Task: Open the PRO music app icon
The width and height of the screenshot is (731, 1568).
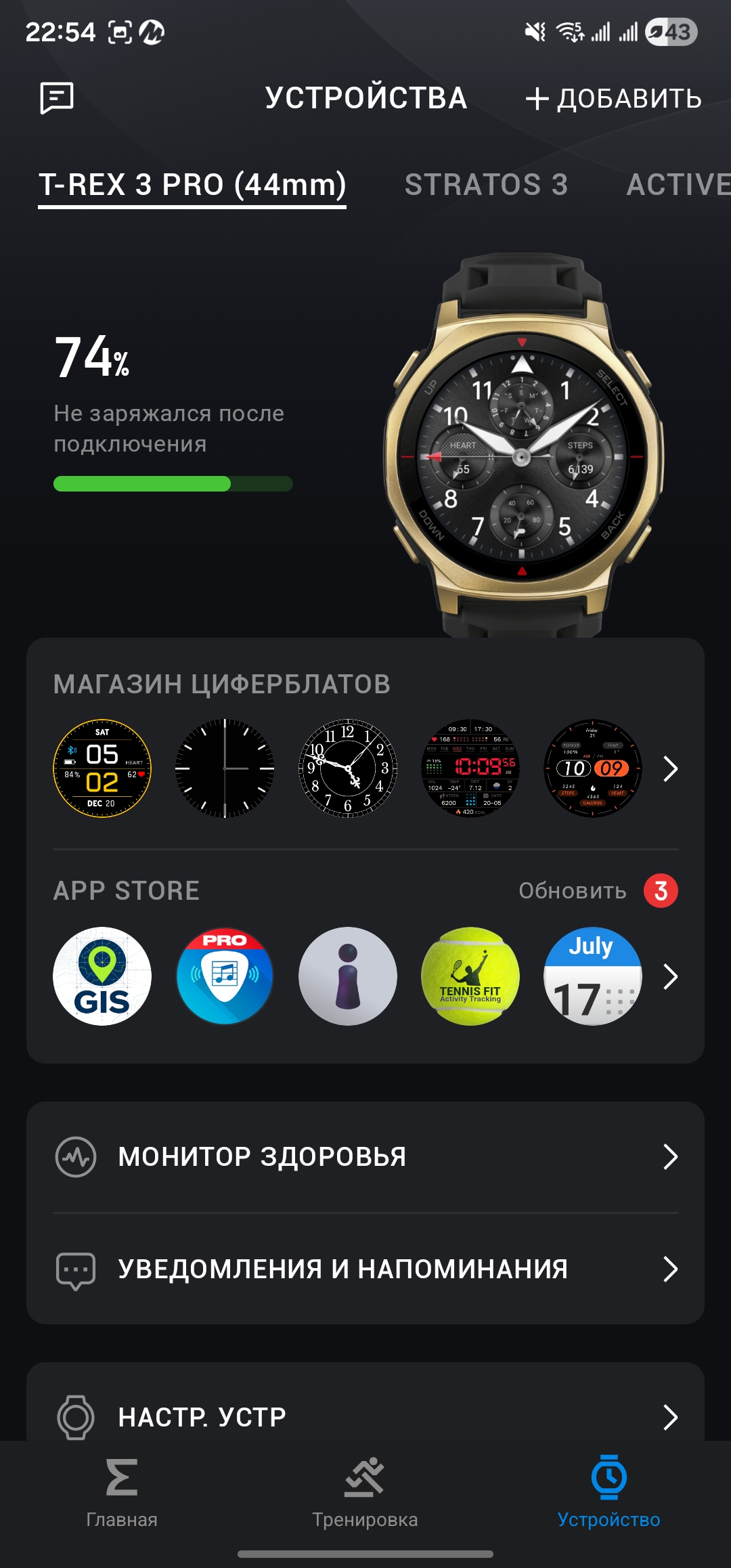Action: coord(225,976)
